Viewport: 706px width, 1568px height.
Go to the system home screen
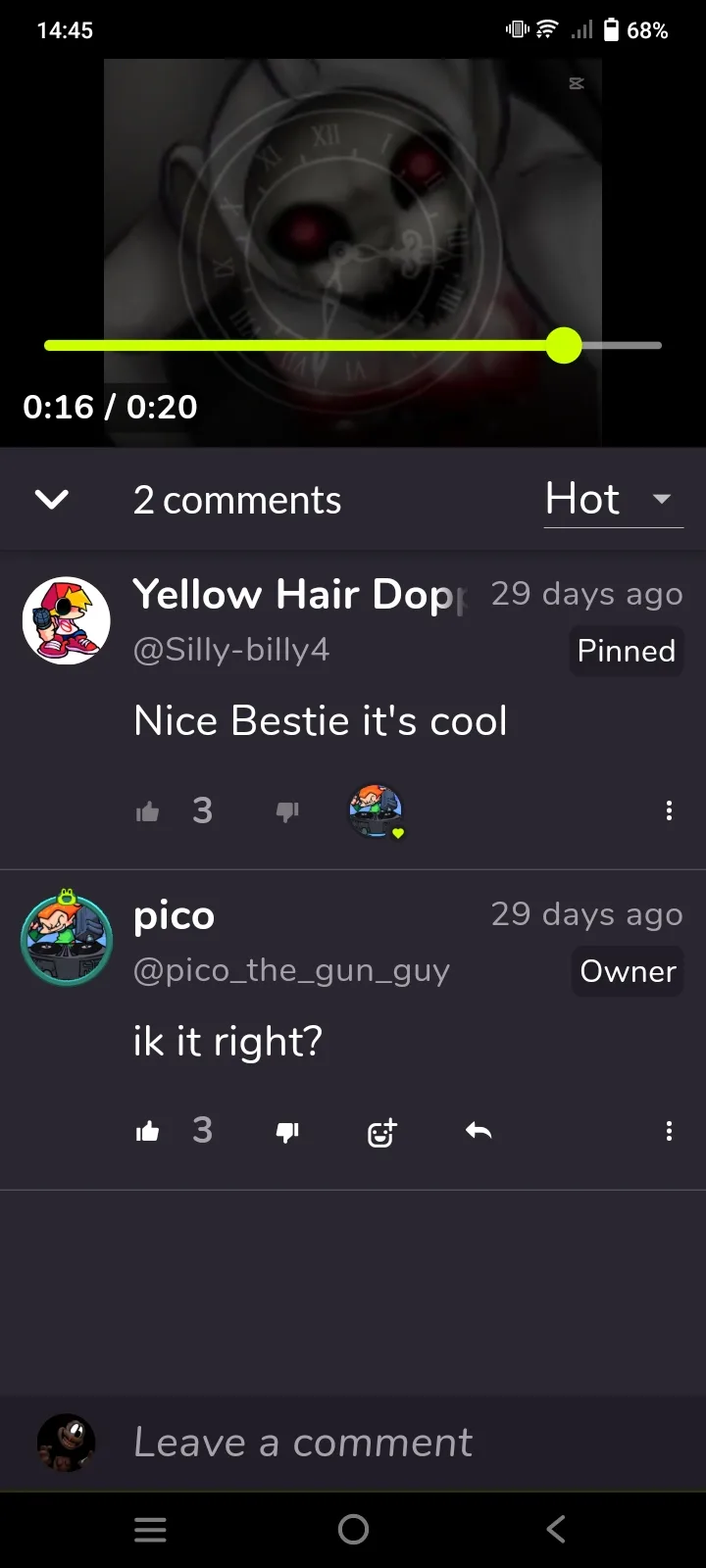[353, 1529]
